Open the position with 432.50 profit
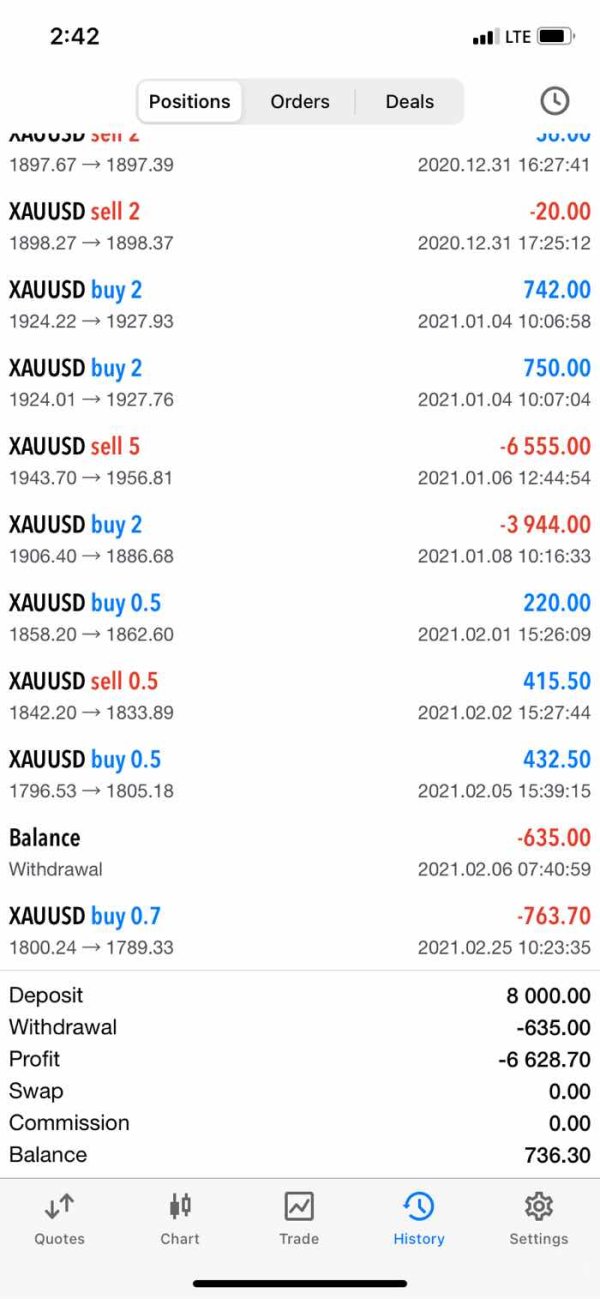This screenshot has height=1299, width=600. tap(300, 773)
